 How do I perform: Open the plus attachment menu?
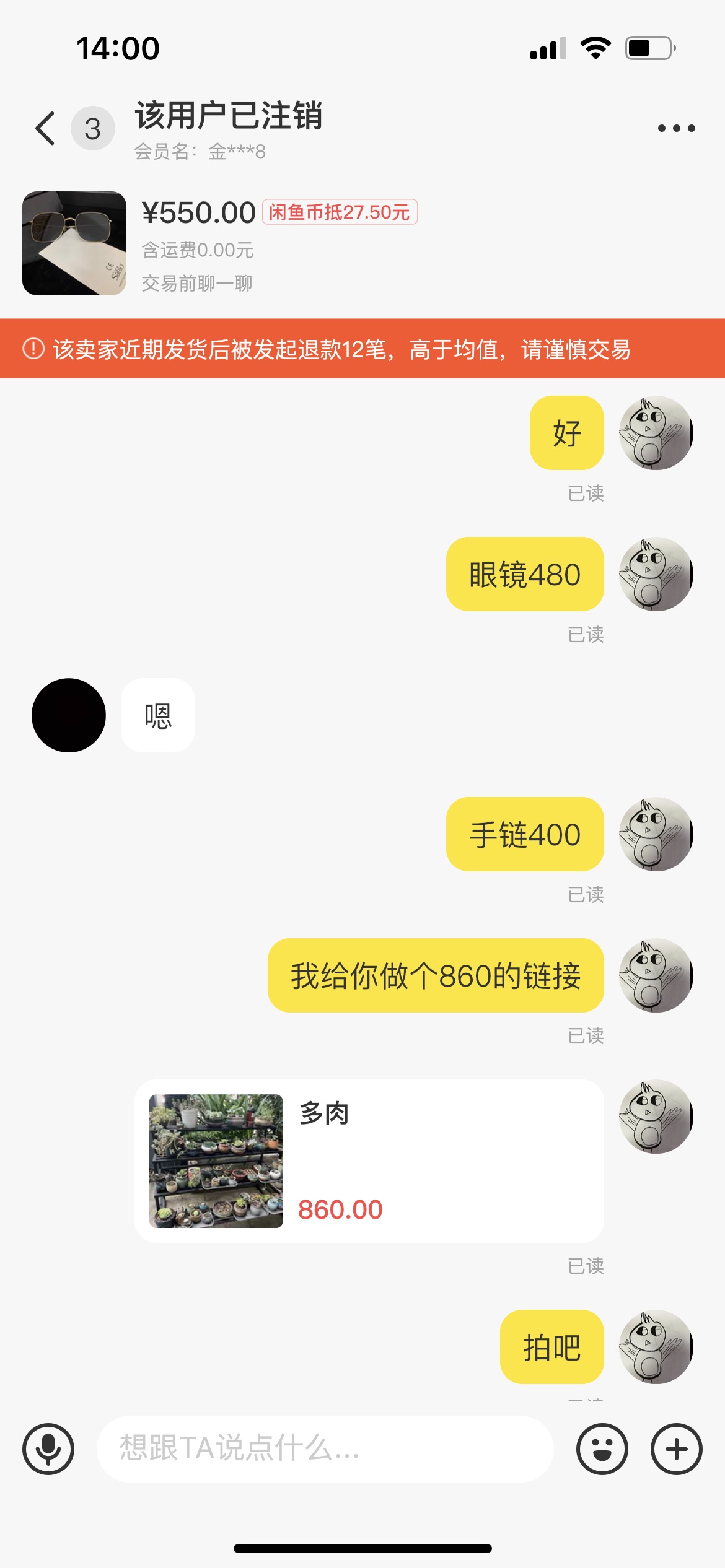tap(676, 1449)
